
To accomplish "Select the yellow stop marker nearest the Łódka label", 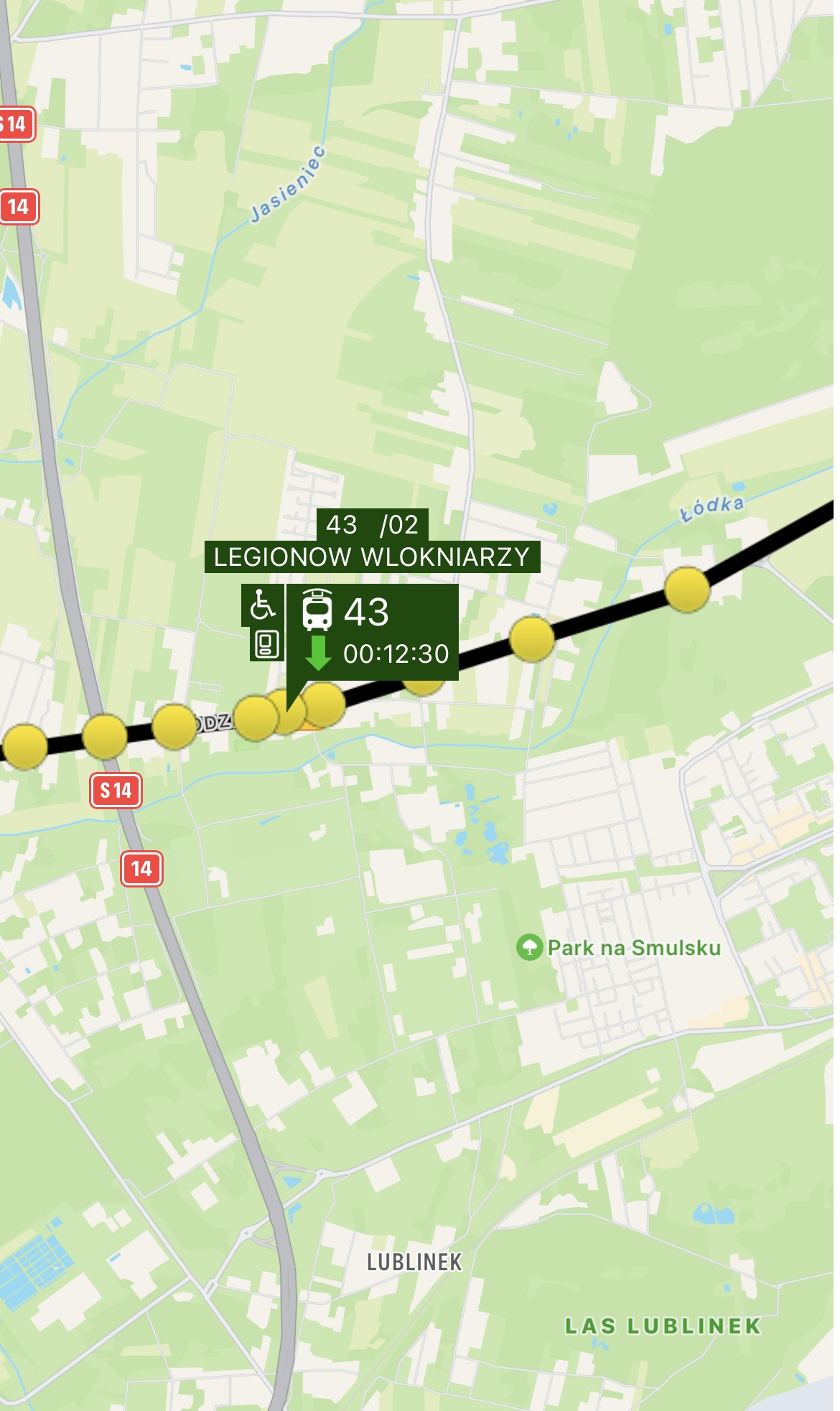I will [x=687, y=590].
